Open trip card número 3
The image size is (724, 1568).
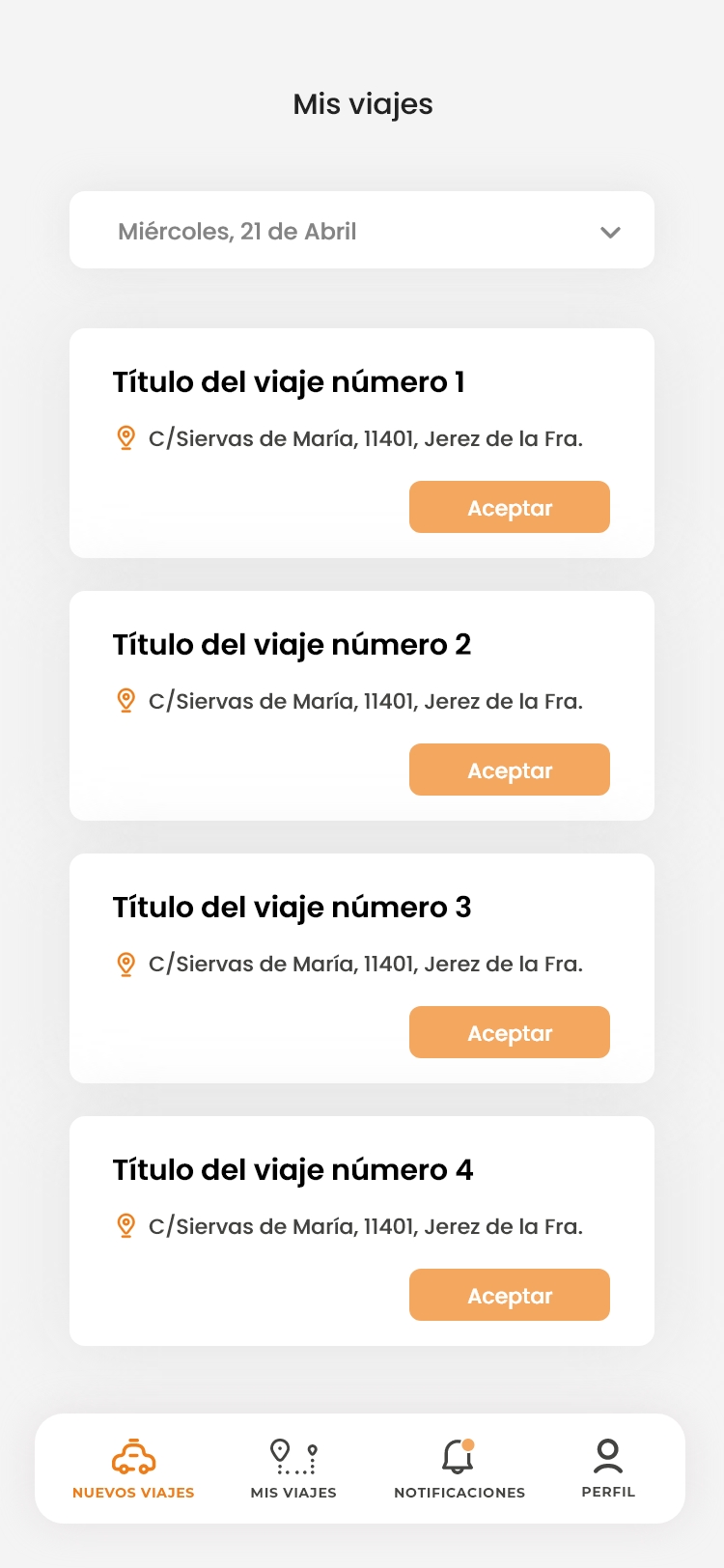click(x=292, y=909)
